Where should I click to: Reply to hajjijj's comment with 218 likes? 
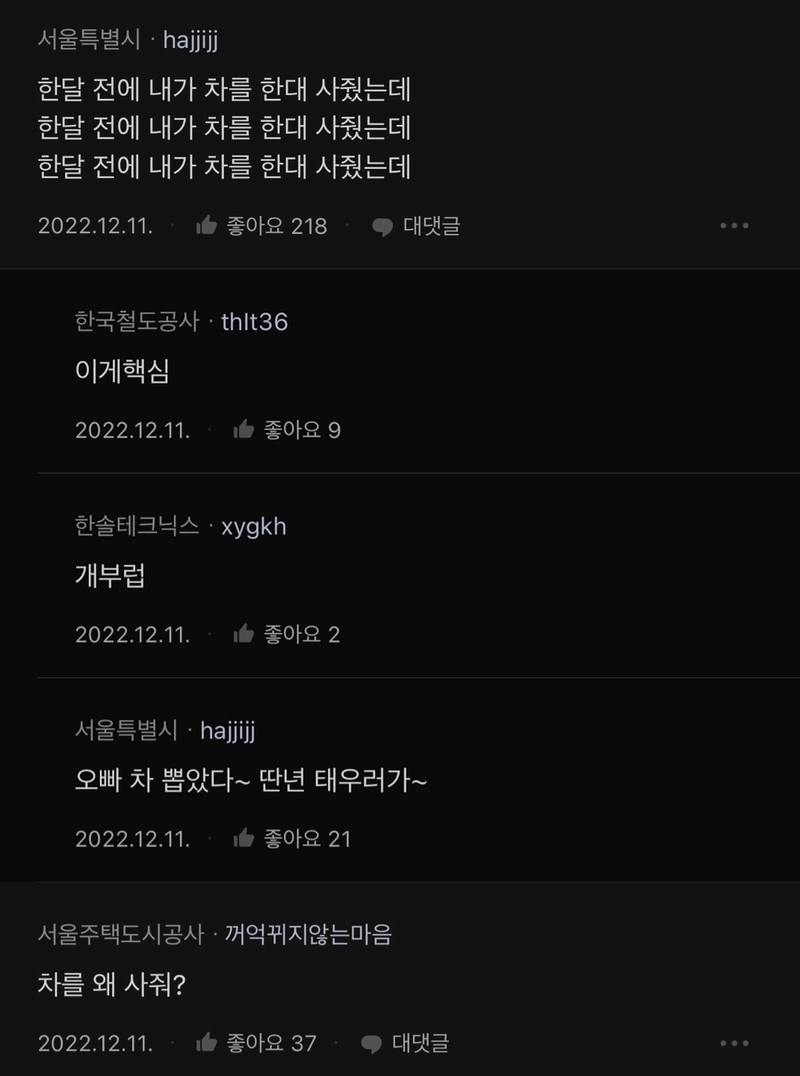tap(416, 226)
